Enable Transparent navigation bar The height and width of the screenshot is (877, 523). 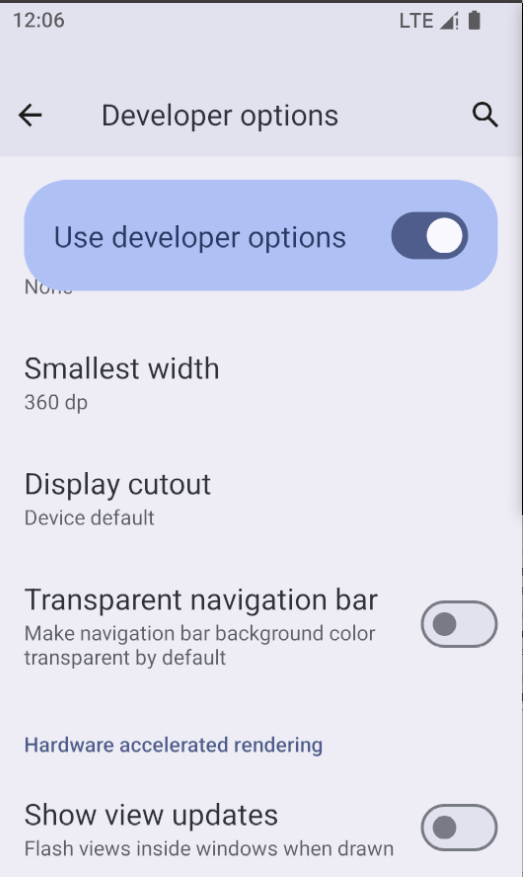[459, 624]
